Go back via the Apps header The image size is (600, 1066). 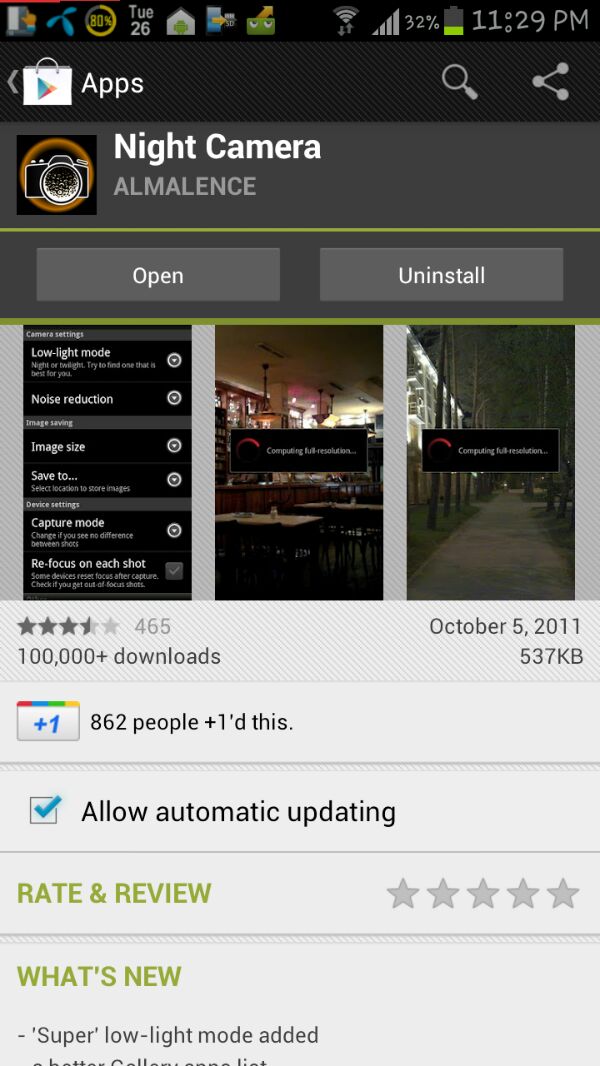(x=80, y=83)
